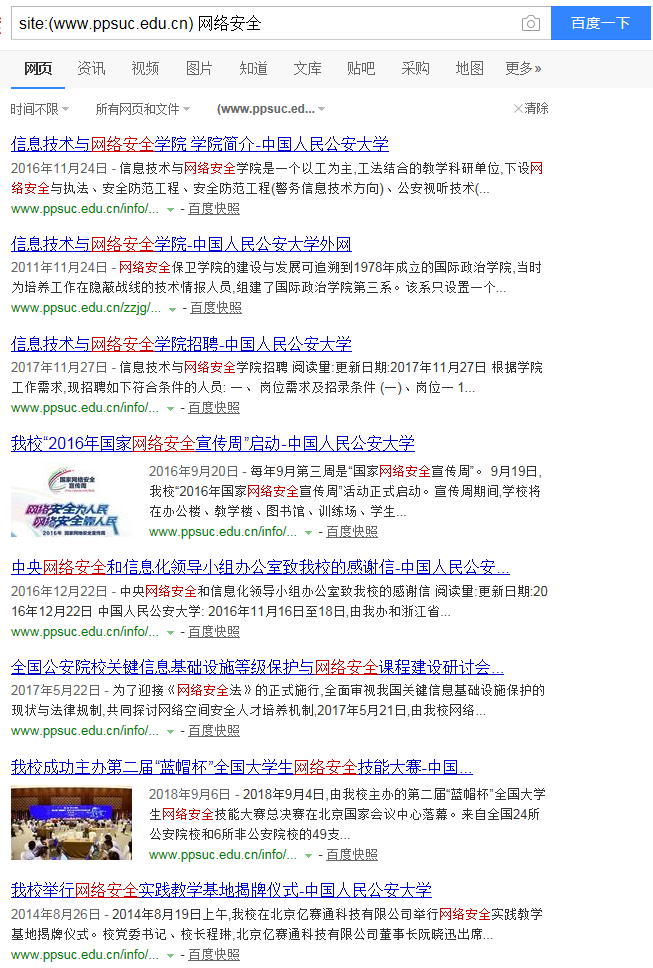The width and height of the screenshot is (653, 968).
Task: Switch to the 文库 tab
Action: pyautogui.click(x=307, y=68)
